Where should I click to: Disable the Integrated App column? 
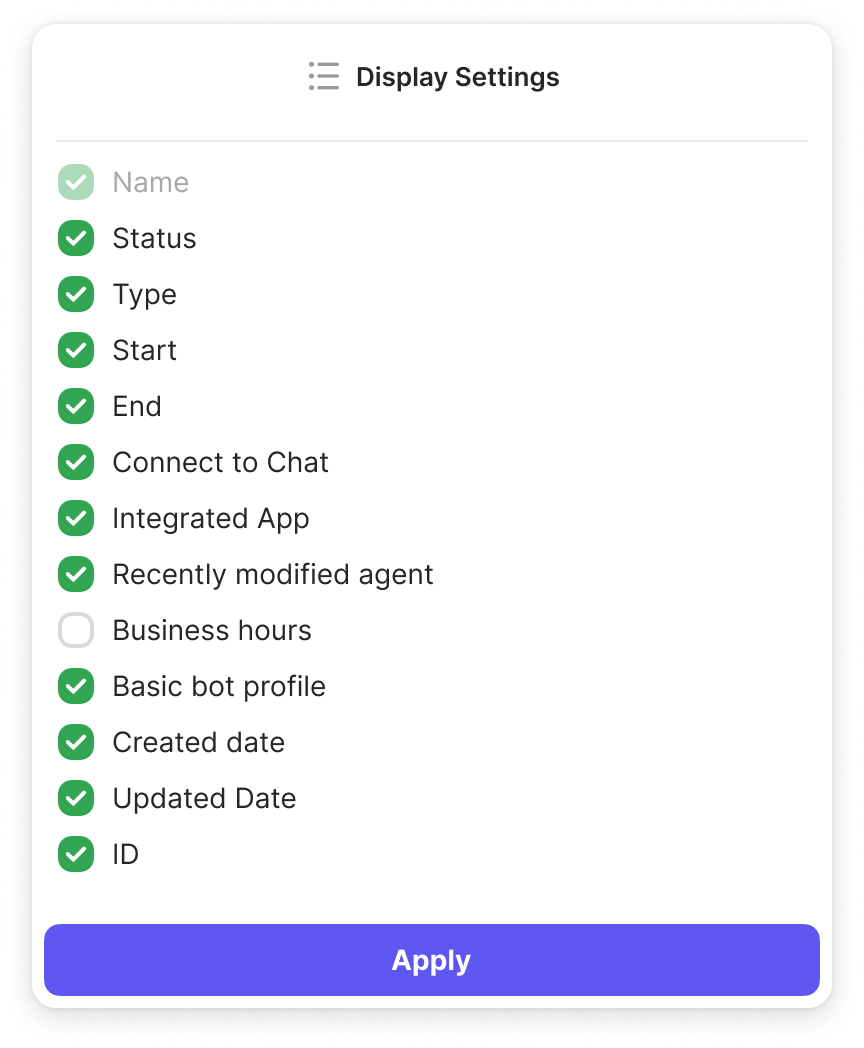(76, 518)
